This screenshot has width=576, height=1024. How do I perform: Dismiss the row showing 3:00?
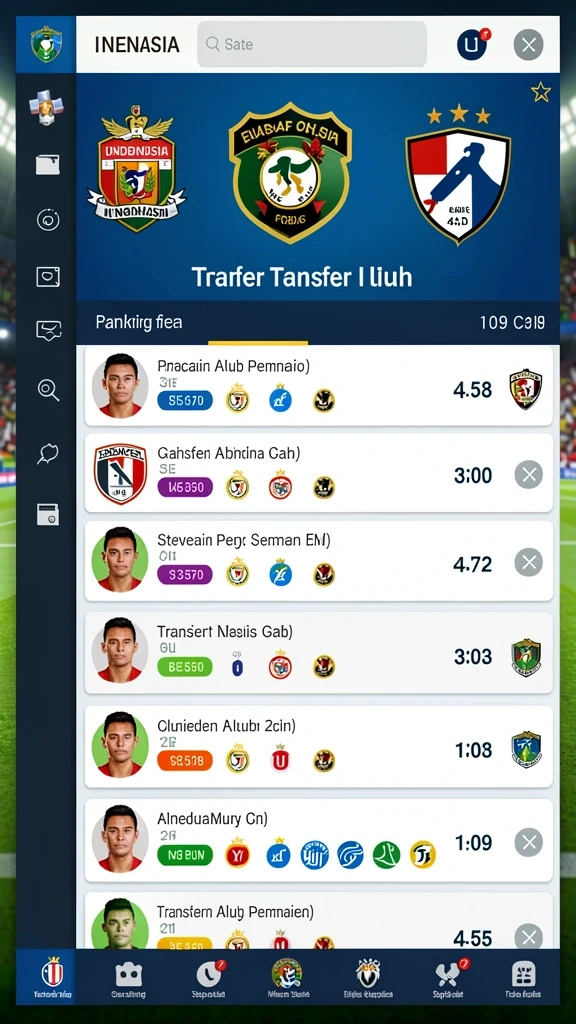[528, 474]
